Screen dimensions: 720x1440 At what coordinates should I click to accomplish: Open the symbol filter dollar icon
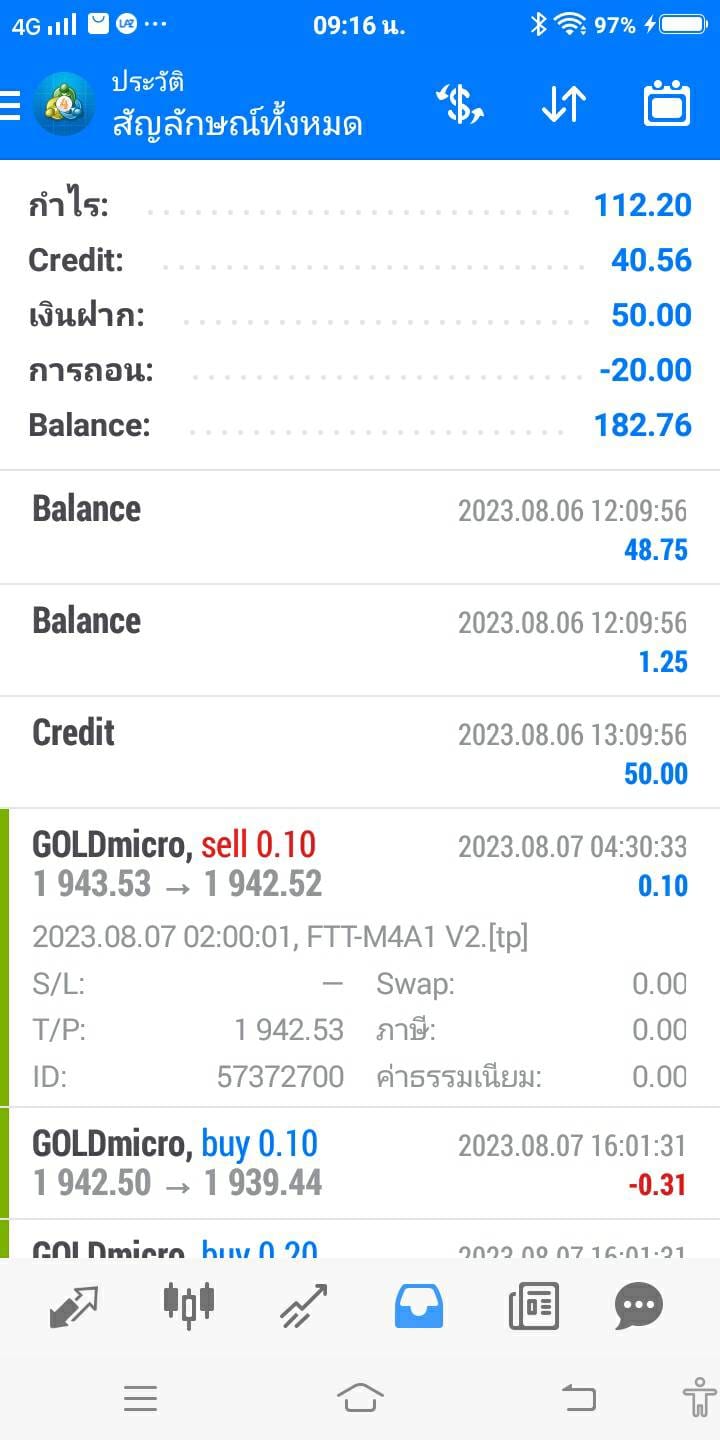pyautogui.click(x=460, y=104)
